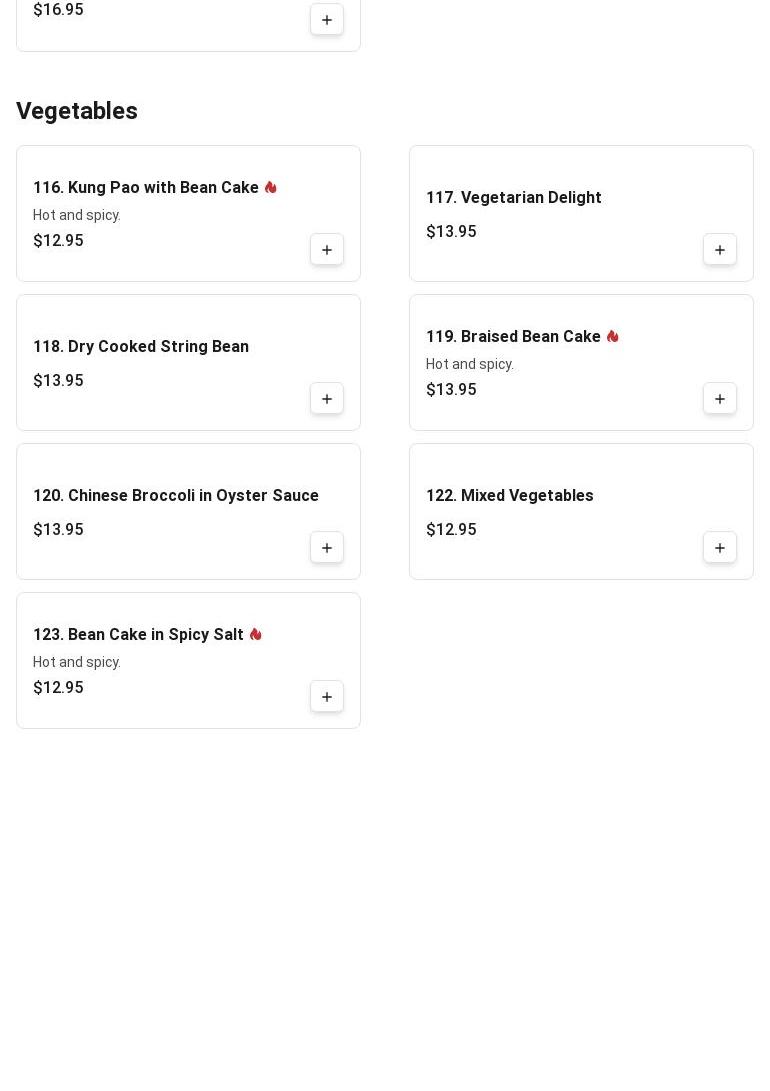View details for 117. Vegetarian Delight
The height and width of the screenshot is (1091, 770).
click(x=514, y=198)
